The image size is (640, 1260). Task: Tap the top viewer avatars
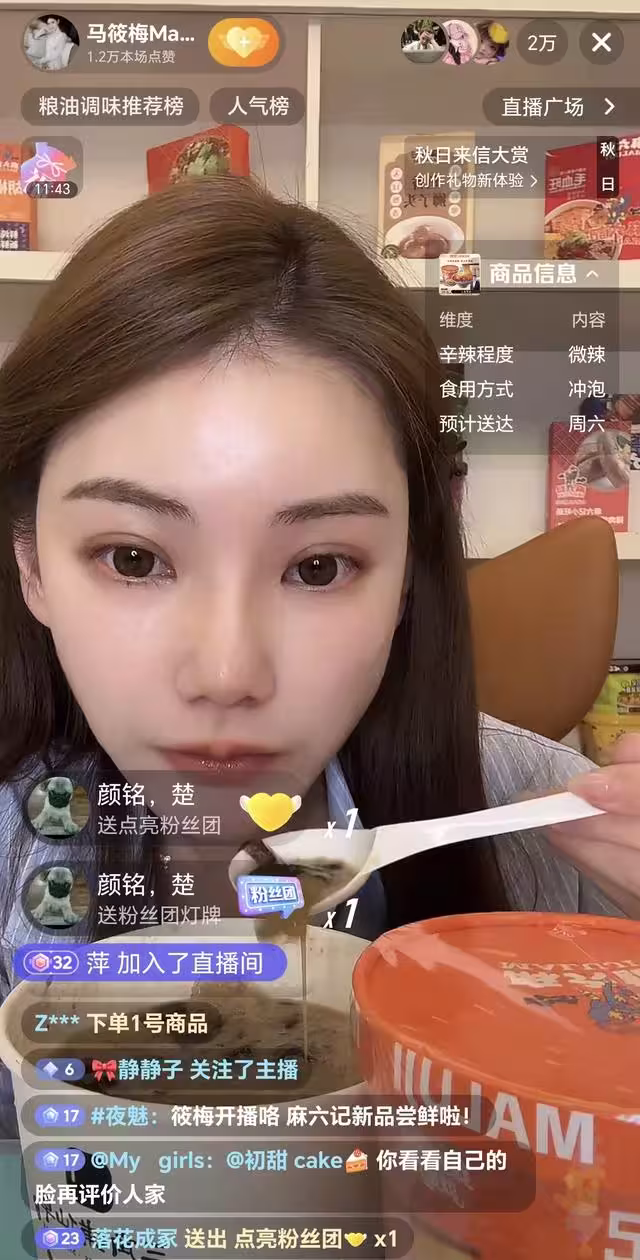coord(455,42)
